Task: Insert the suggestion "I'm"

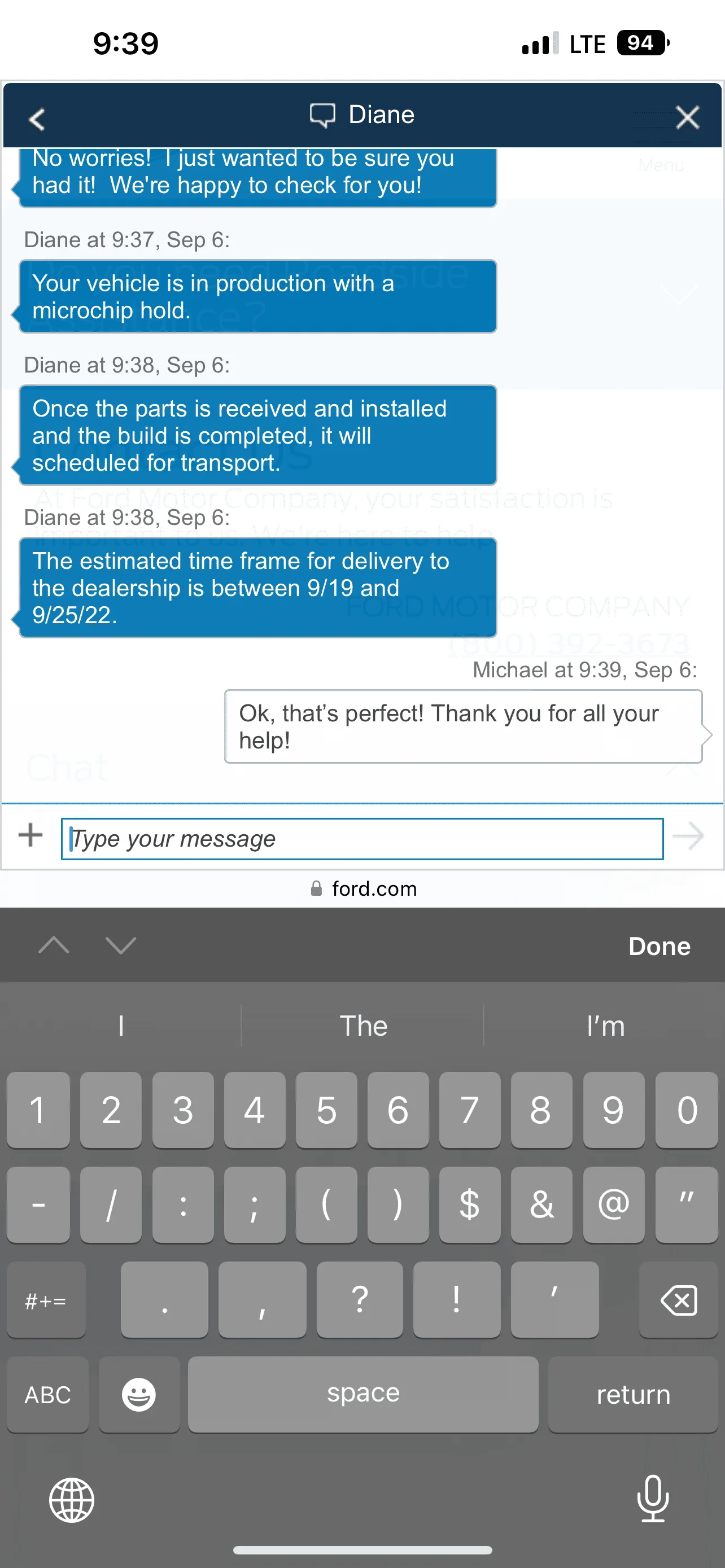Action: pos(605,1026)
